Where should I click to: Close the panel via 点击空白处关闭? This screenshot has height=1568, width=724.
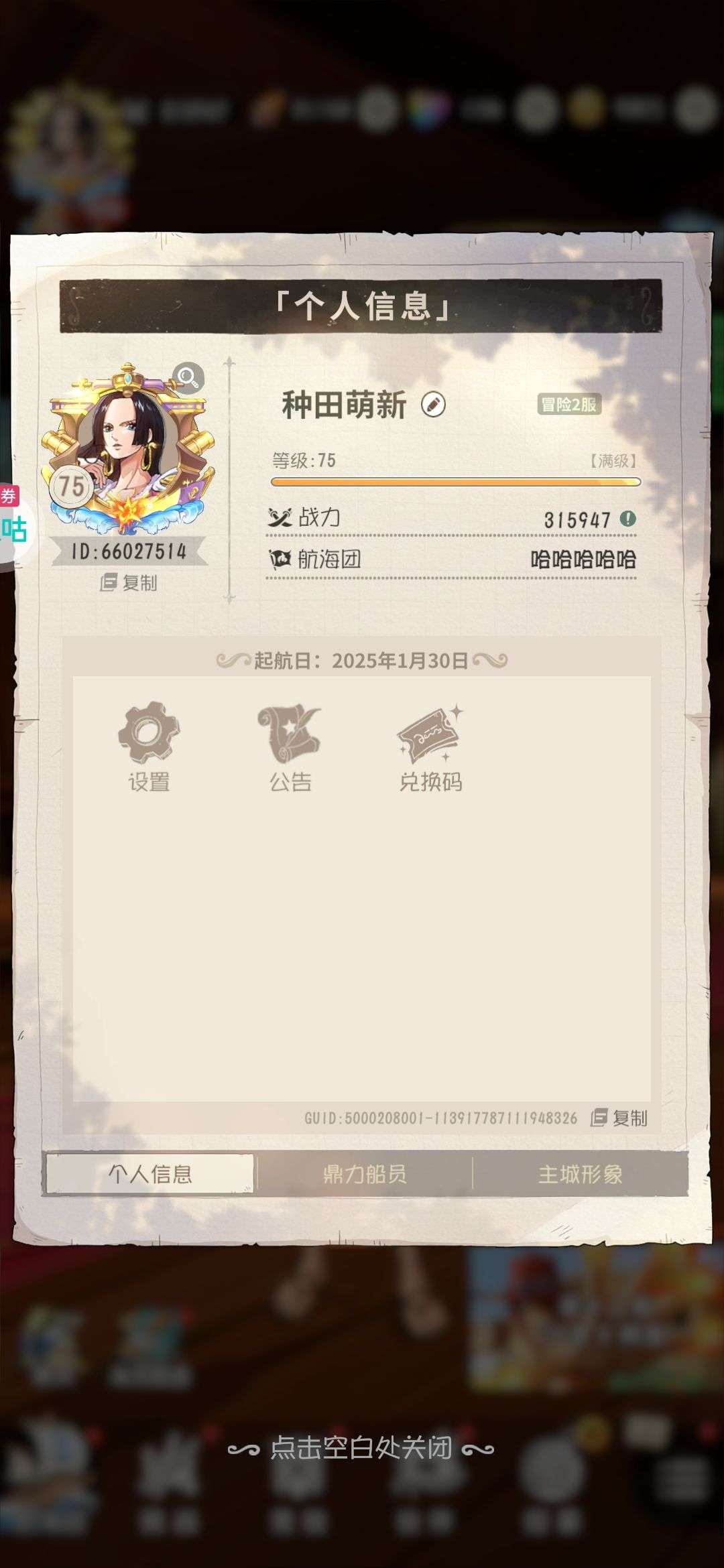pyautogui.click(x=361, y=1448)
